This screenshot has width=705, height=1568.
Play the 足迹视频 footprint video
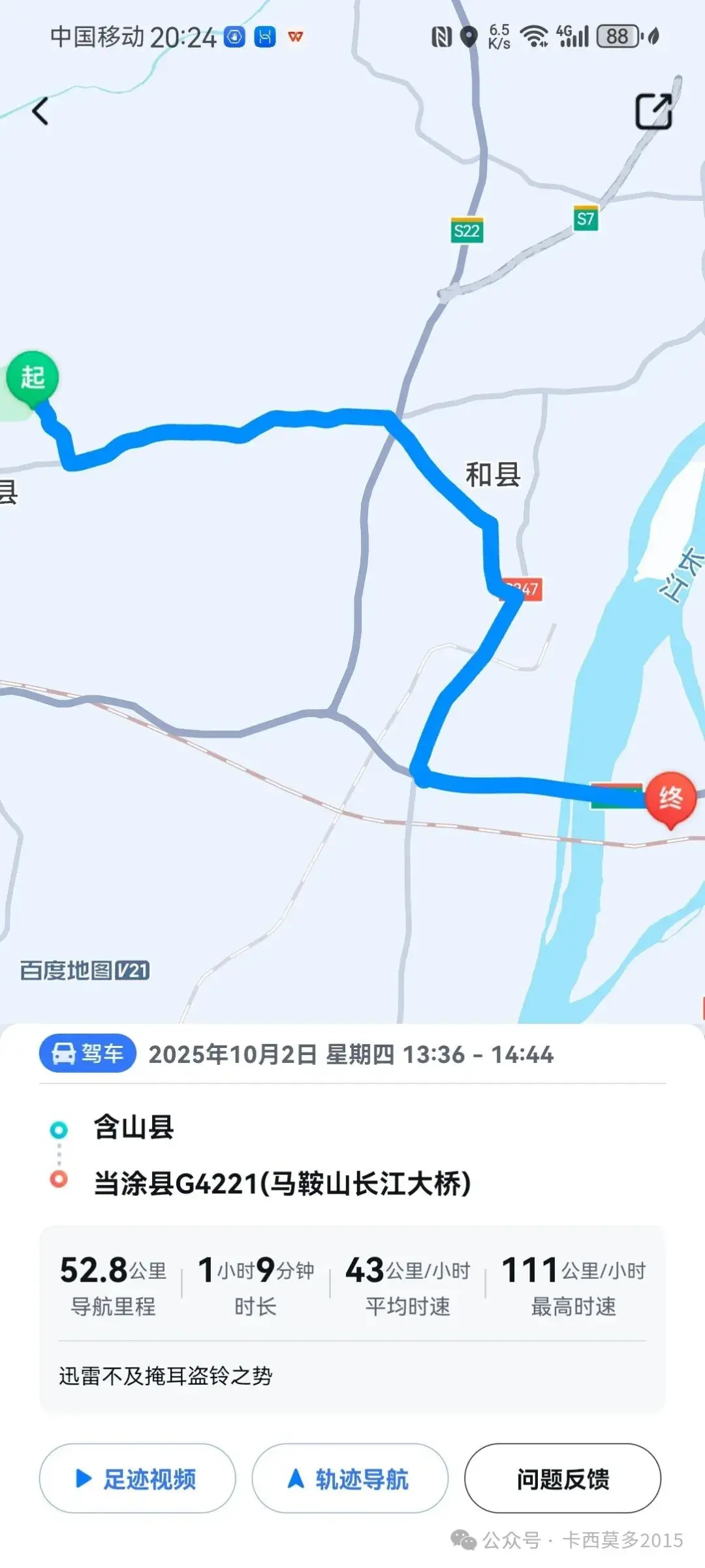click(137, 1479)
